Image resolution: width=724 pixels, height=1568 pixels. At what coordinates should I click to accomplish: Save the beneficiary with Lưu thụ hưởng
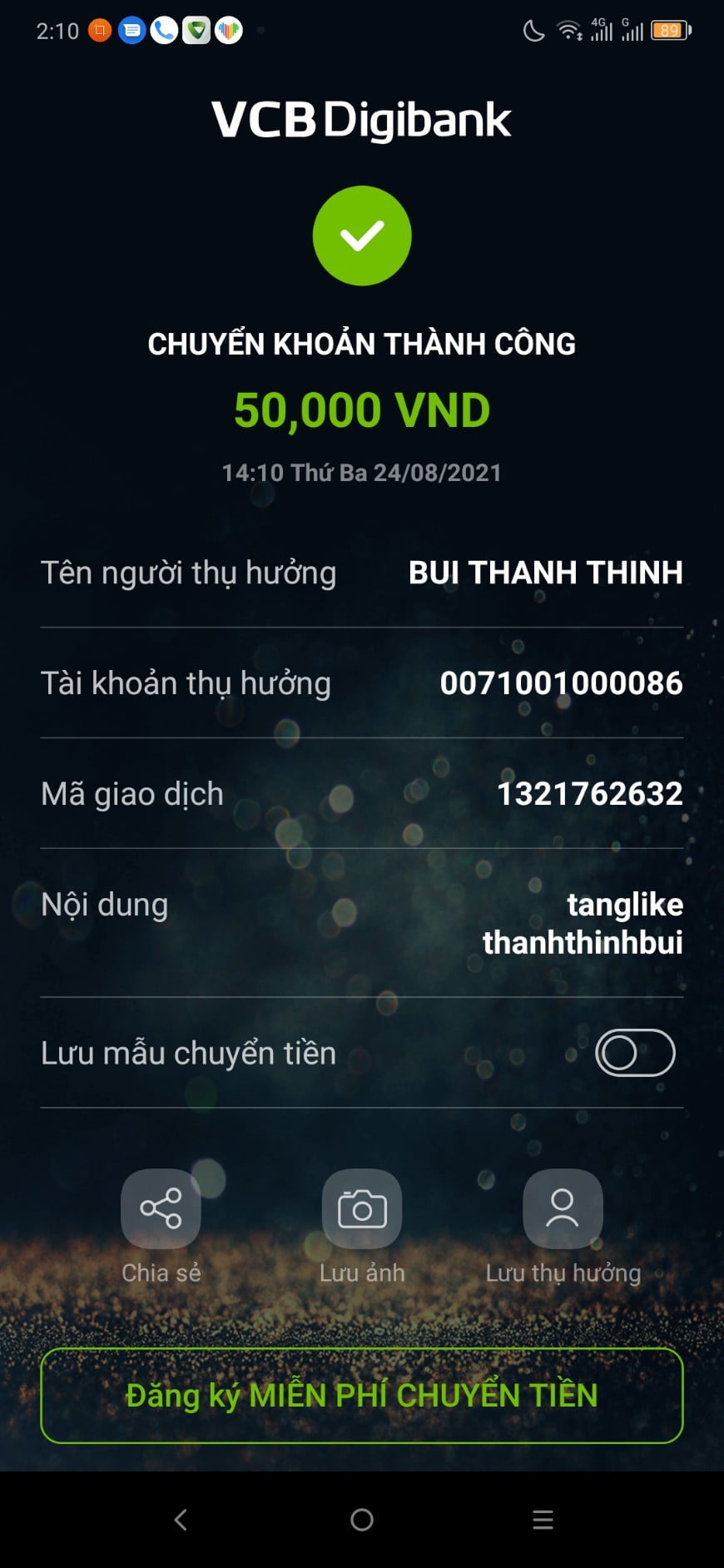point(563,1208)
